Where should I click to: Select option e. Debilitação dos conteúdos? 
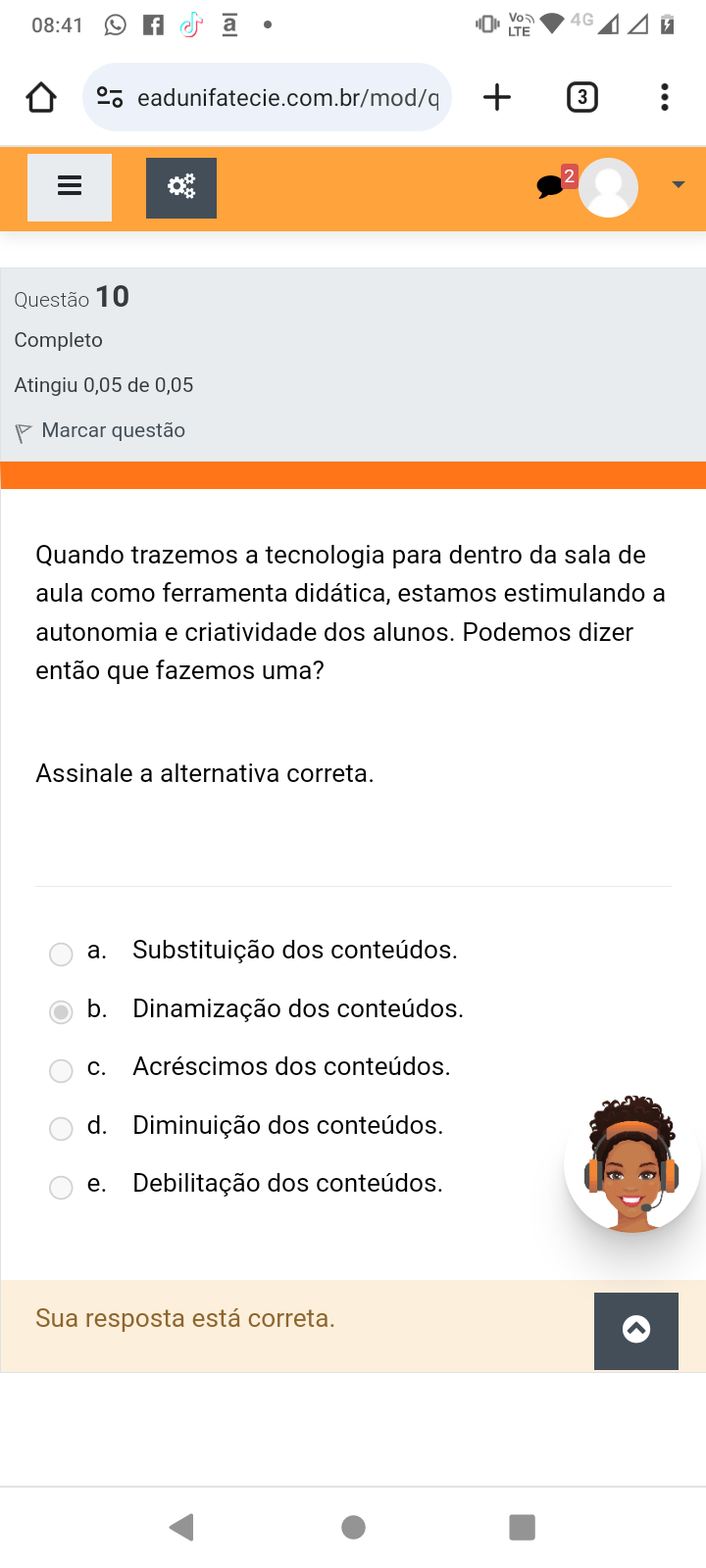click(x=61, y=1187)
